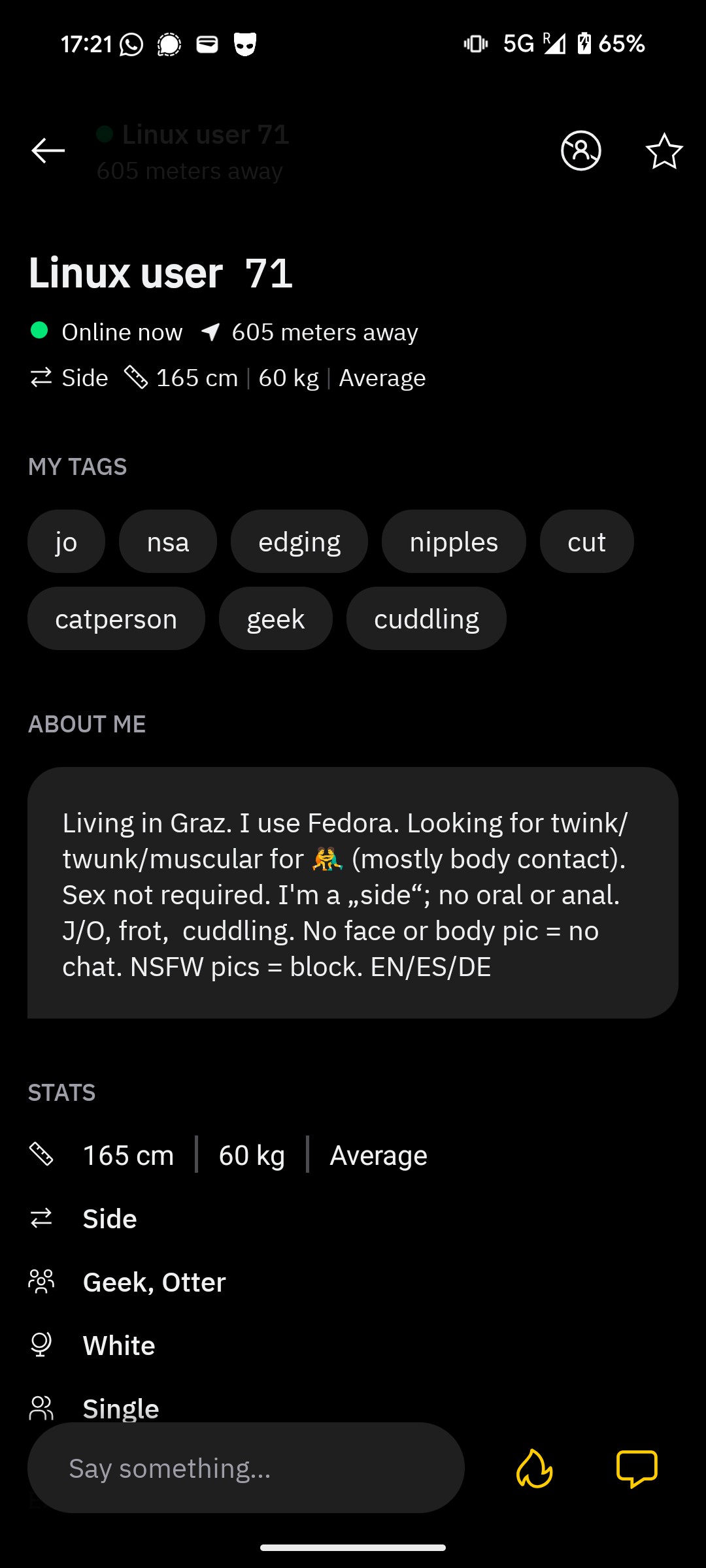Select the 'cuddling' tag chip
The image size is (706, 1568).
(x=426, y=618)
